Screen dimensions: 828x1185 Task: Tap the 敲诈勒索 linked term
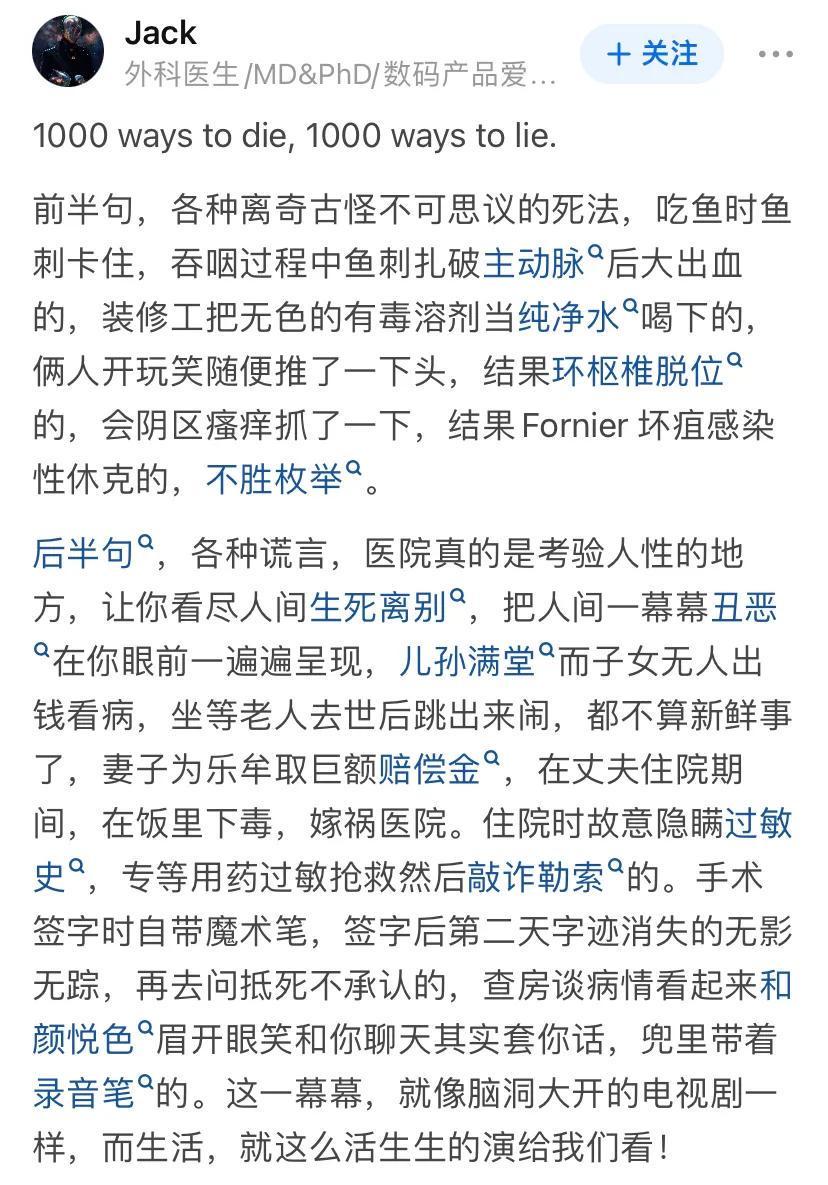535,877
